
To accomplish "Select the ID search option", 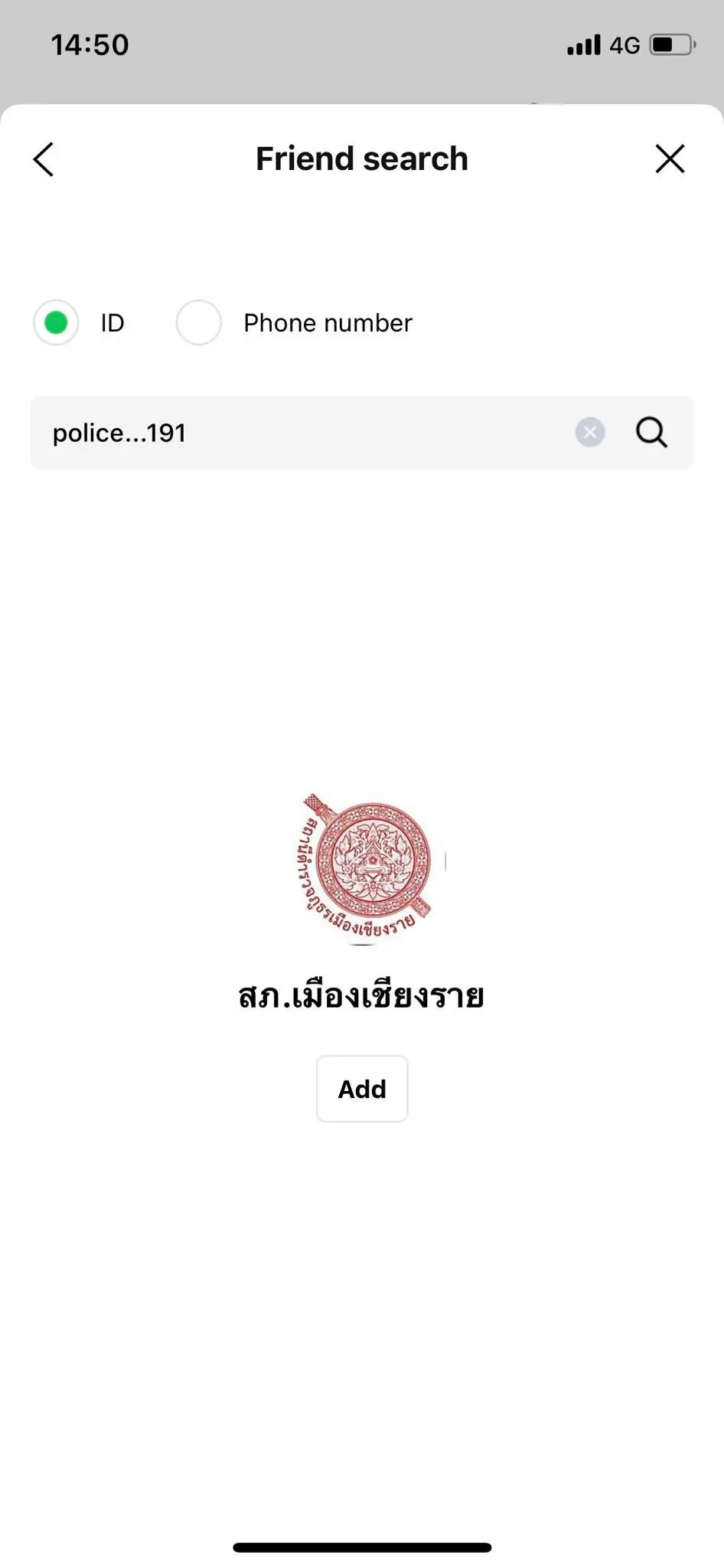I will [56, 322].
